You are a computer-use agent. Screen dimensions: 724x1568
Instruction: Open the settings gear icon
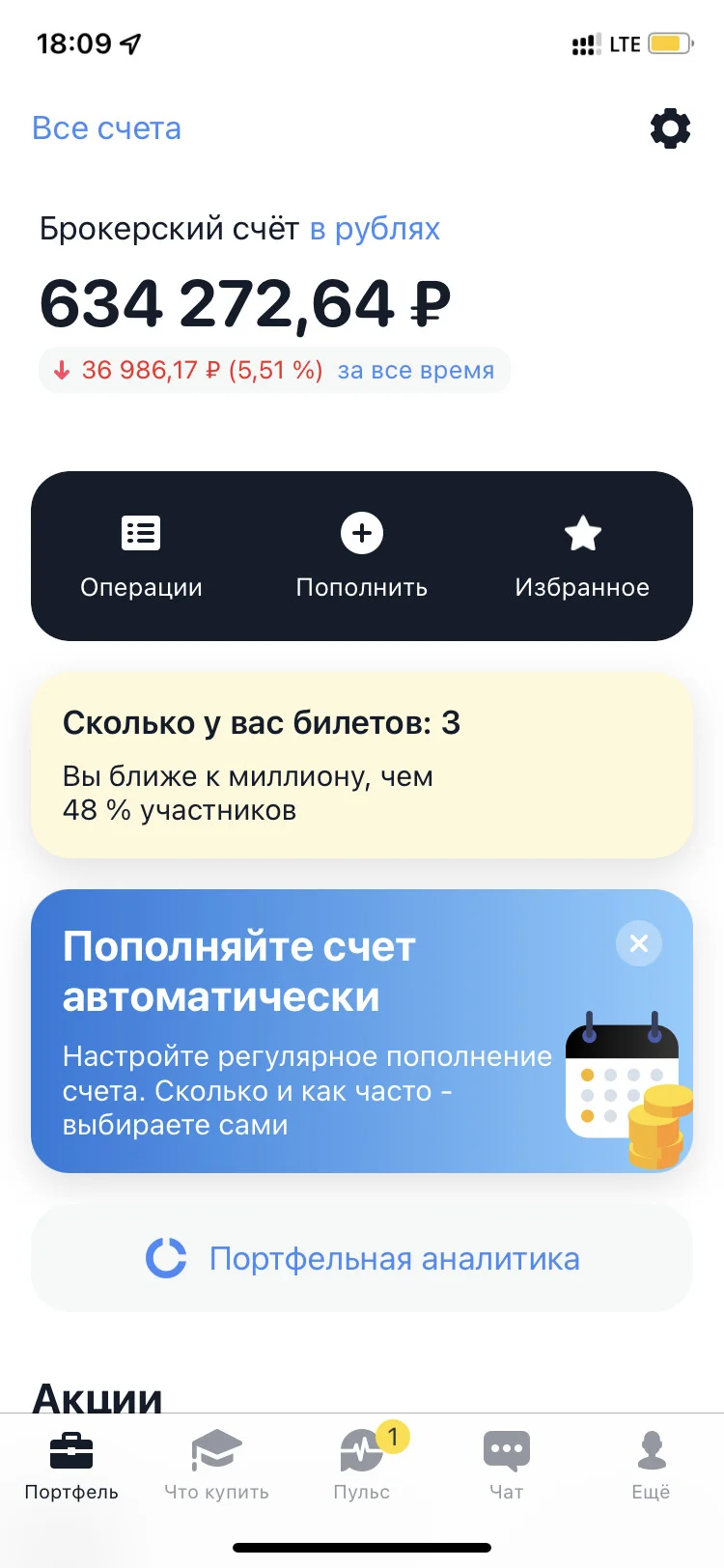point(670,128)
